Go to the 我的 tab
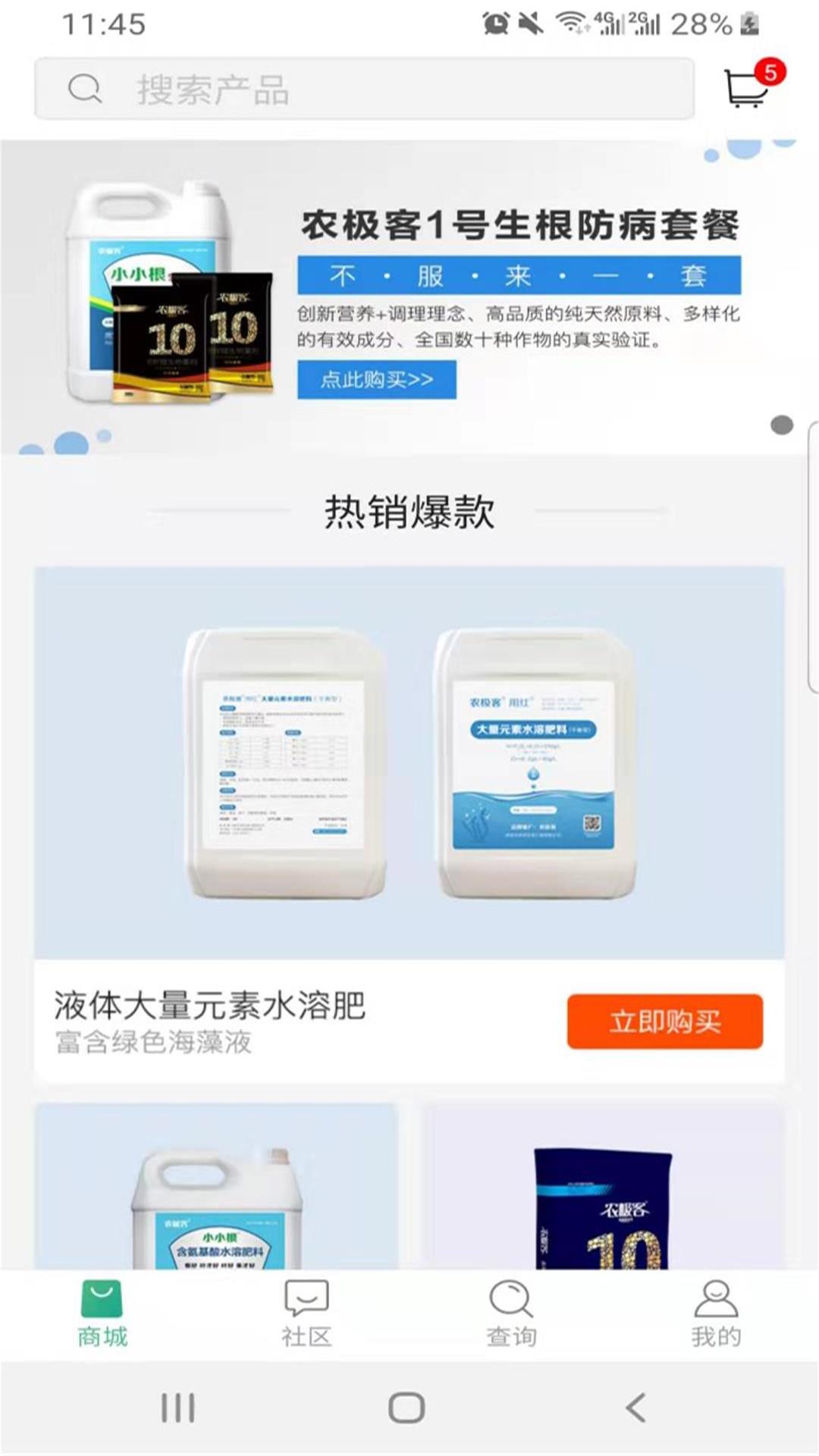The image size is (819, 1456). pyautogui.click(x=716, y=1313)
